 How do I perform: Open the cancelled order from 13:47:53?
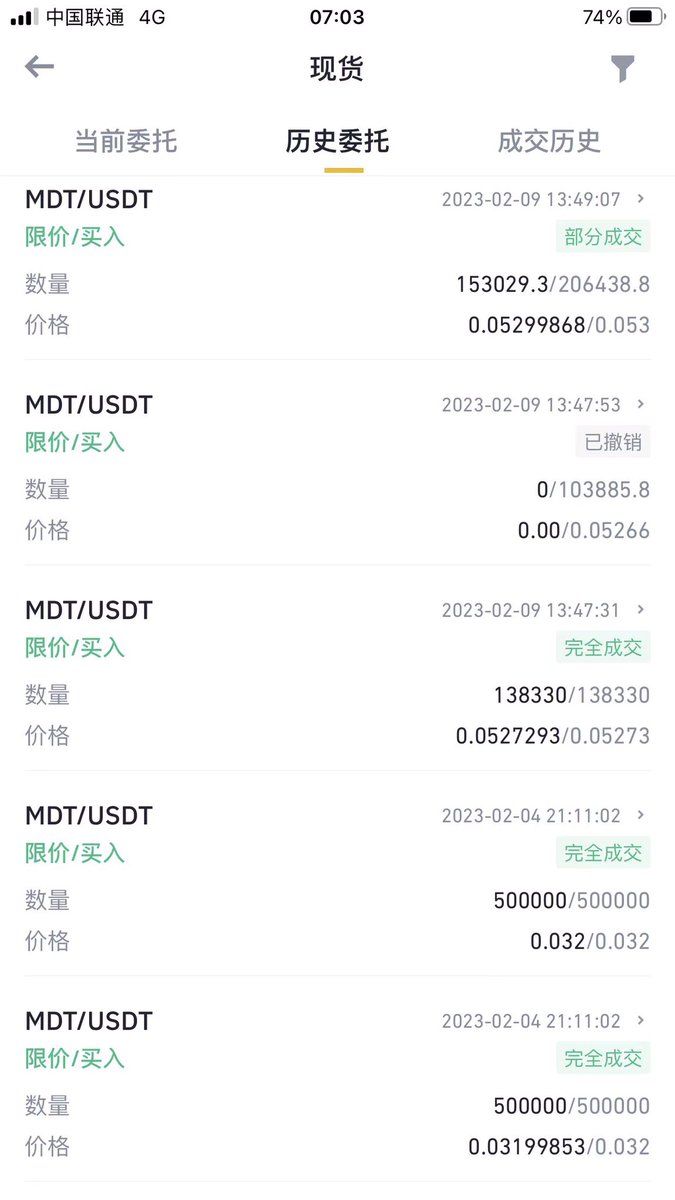337,467
